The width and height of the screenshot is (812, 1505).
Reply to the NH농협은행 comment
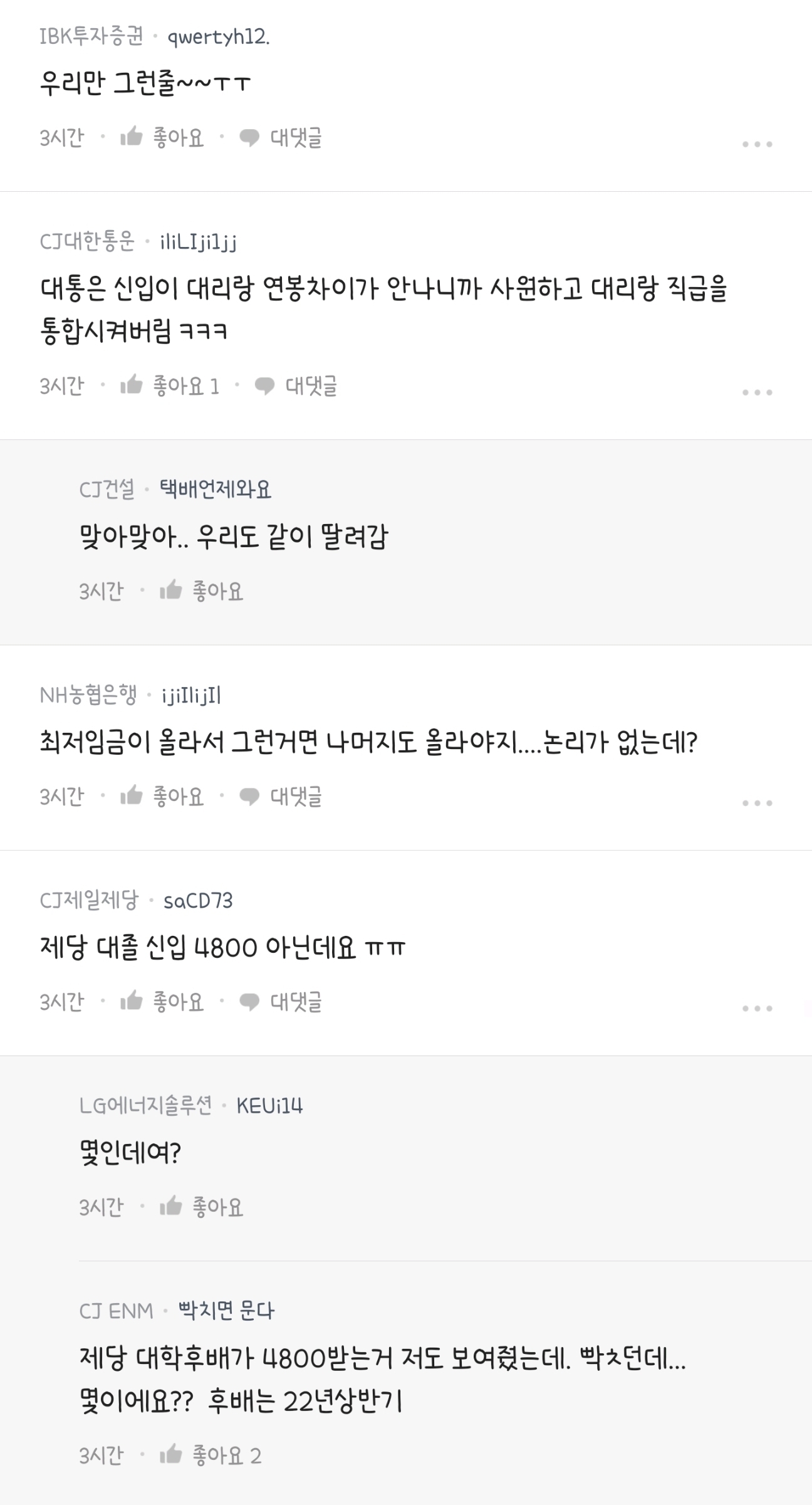pyautogui.click(x=281, y=796)
